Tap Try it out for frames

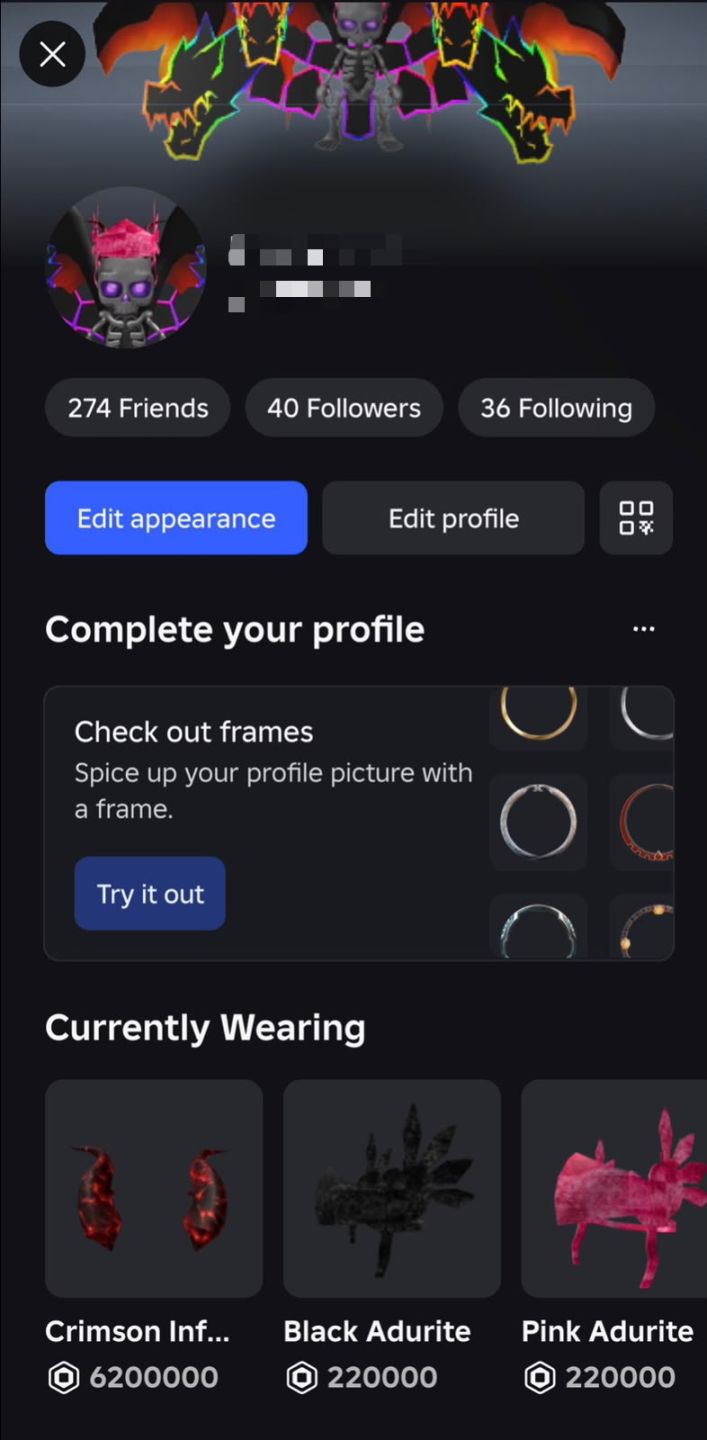[150, 893]
